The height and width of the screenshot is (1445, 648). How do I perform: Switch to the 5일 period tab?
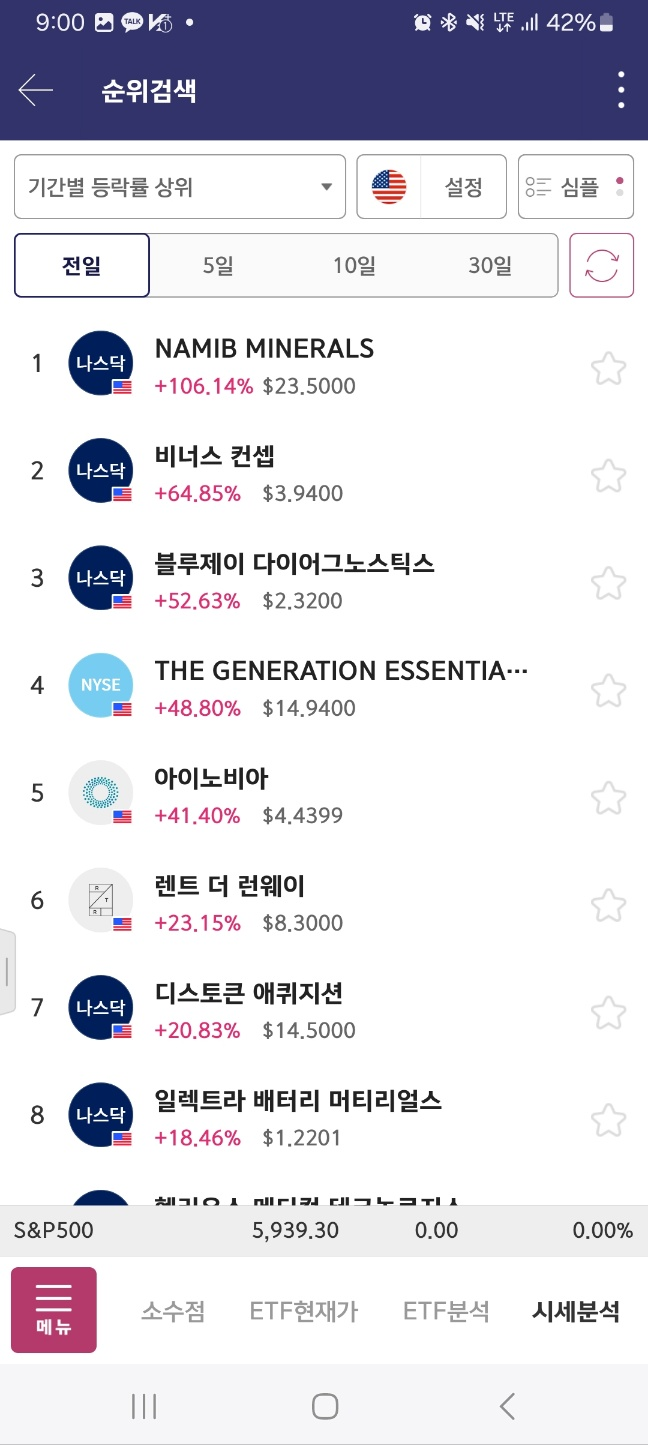pos(218,266)
